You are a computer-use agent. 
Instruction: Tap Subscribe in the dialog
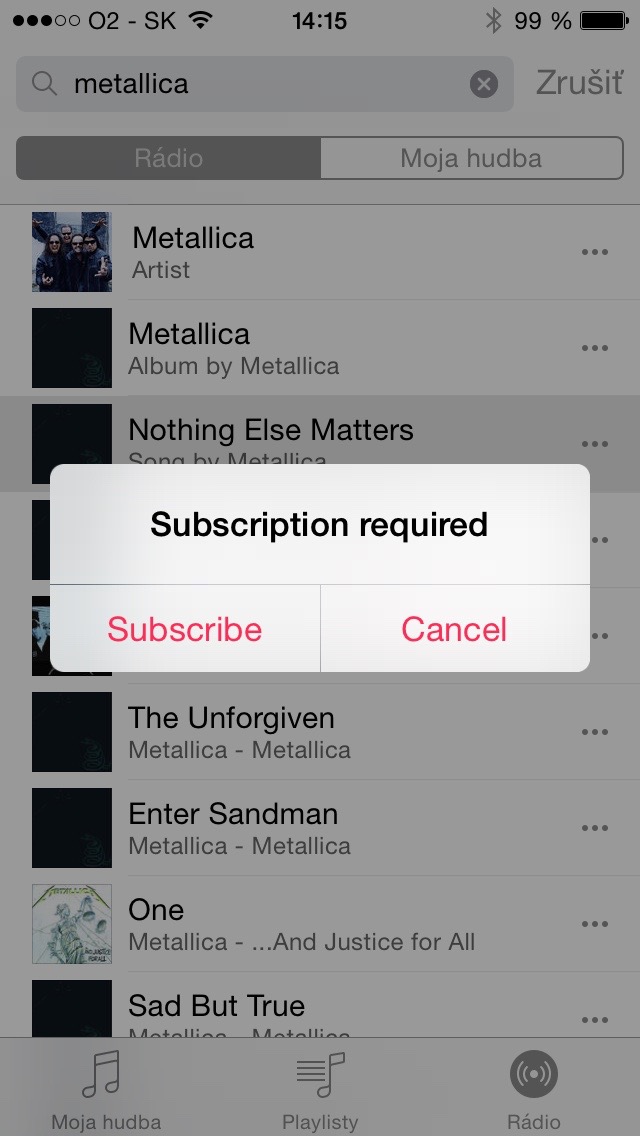click(185, 629)
